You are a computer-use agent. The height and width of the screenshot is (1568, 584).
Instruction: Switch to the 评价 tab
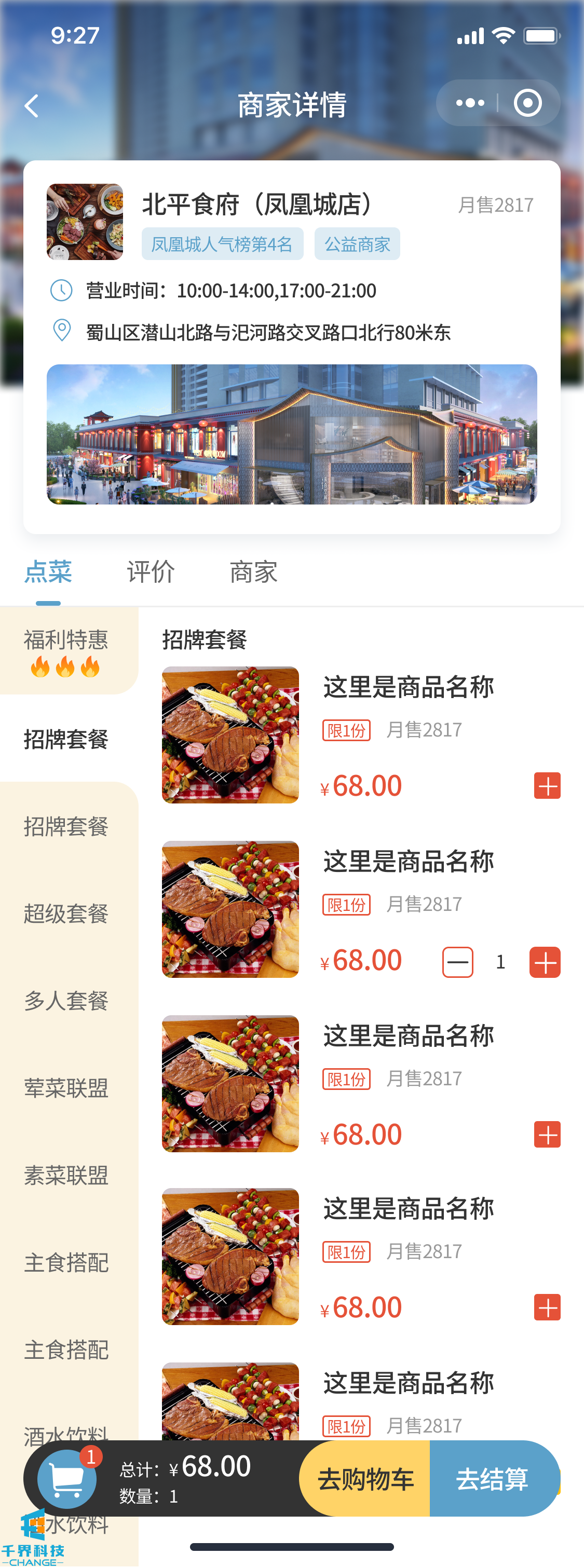point(151,572)
